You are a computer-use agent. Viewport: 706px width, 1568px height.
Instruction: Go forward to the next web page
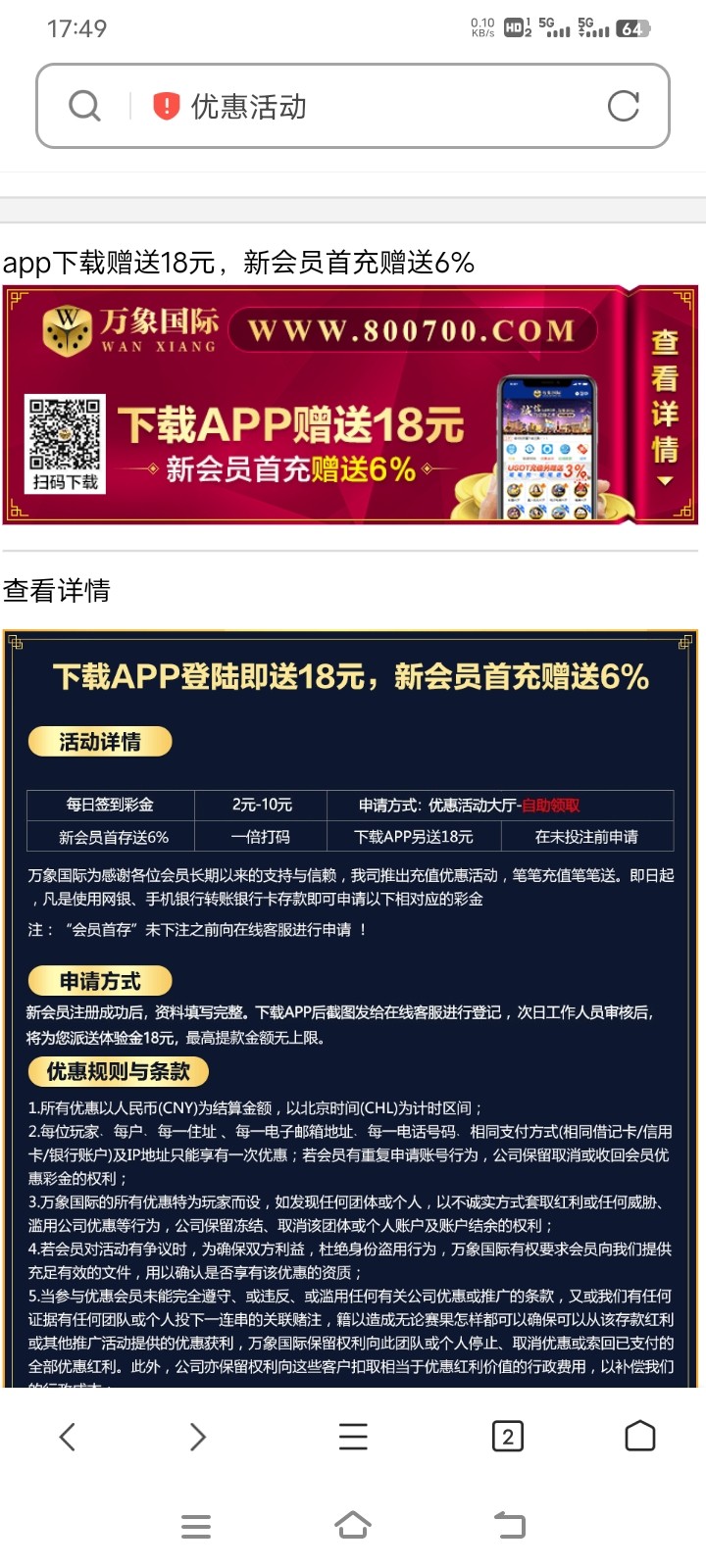pos(198,1437)
